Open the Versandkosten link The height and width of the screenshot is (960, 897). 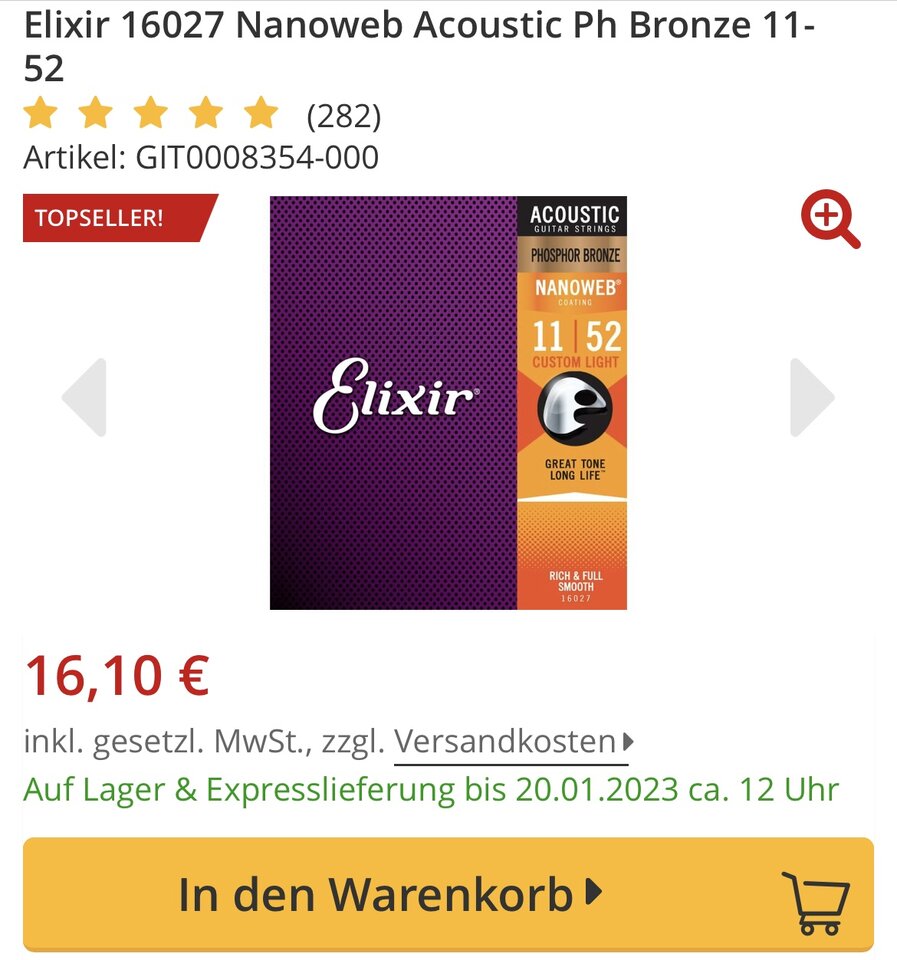pyautogui.click(x=504, y=741)
